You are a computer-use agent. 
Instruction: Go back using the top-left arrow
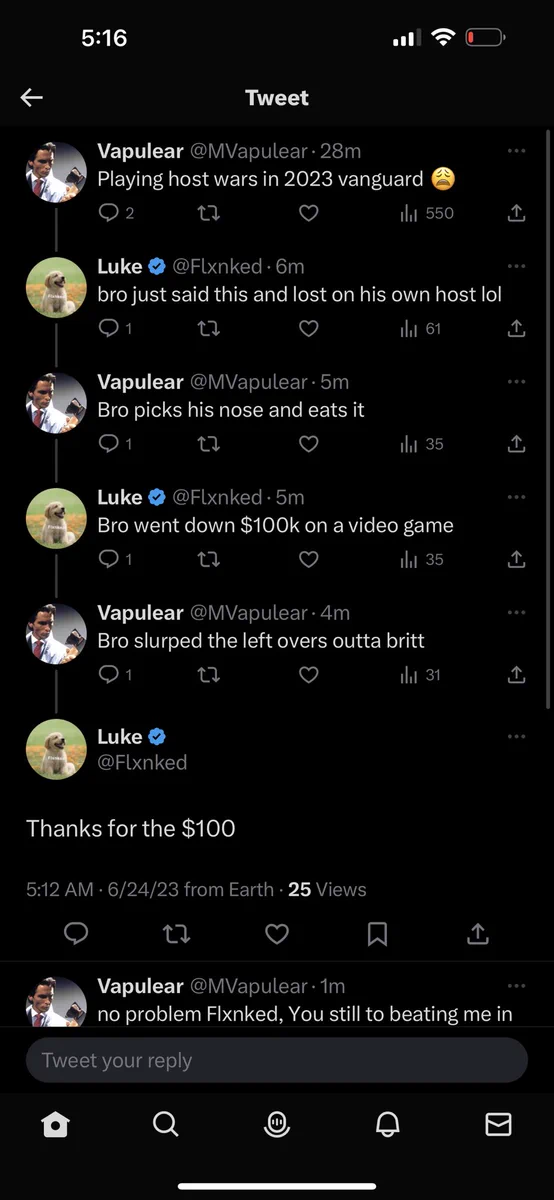pos(32,97)
